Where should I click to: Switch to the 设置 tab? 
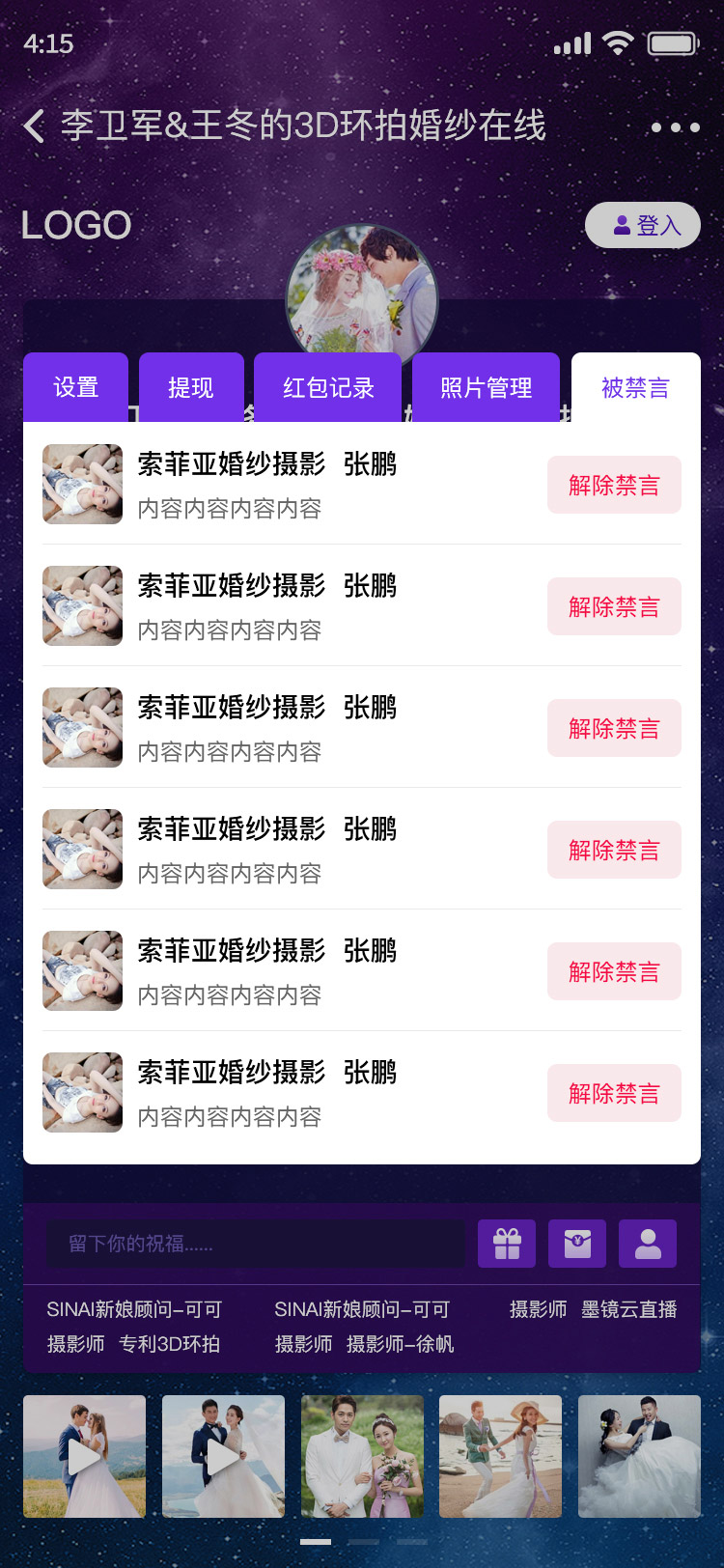76,387
